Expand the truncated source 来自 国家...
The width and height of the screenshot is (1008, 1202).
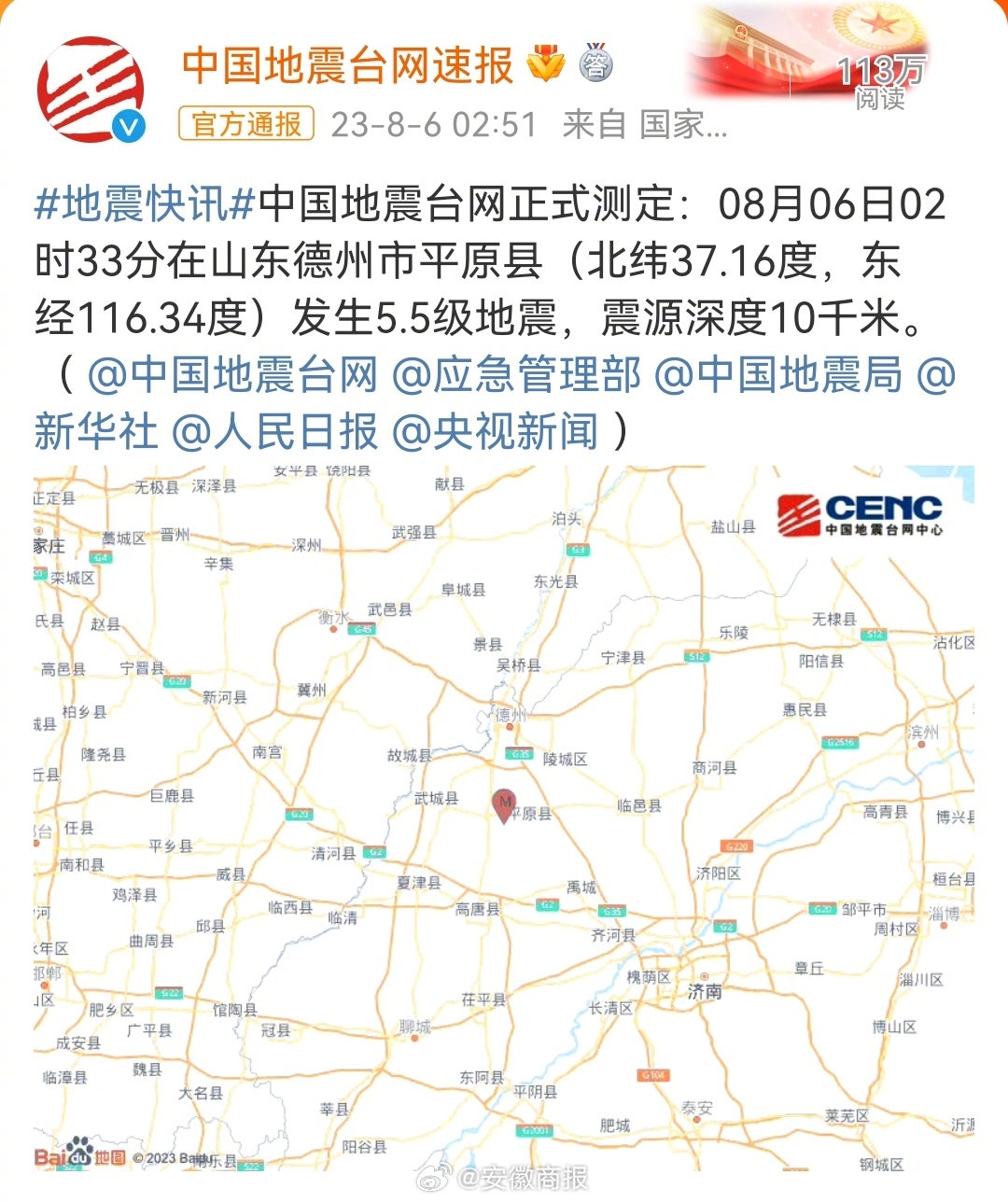click(x=645, y=124)
